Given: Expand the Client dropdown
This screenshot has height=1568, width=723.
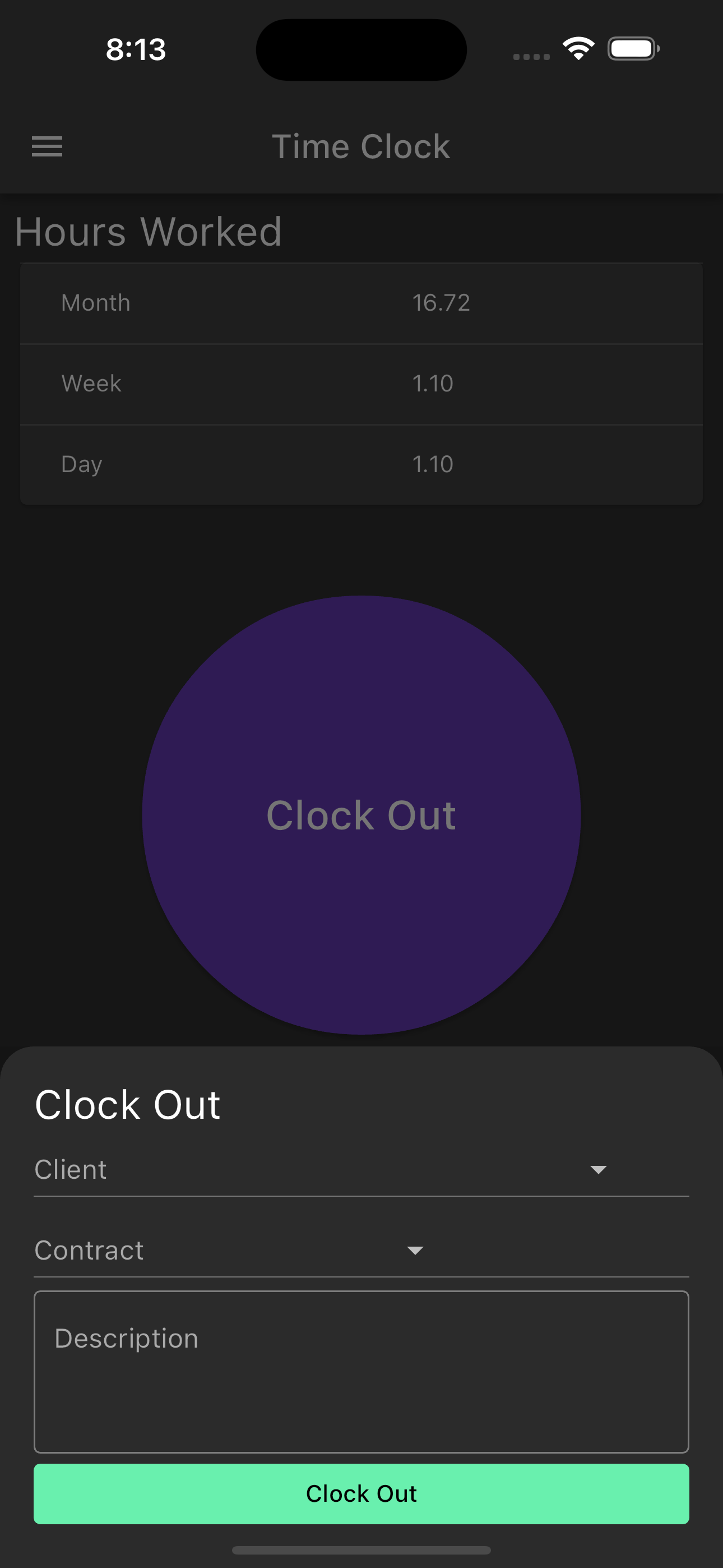Looking at the screenshot, I should (x=361, y=1170).
